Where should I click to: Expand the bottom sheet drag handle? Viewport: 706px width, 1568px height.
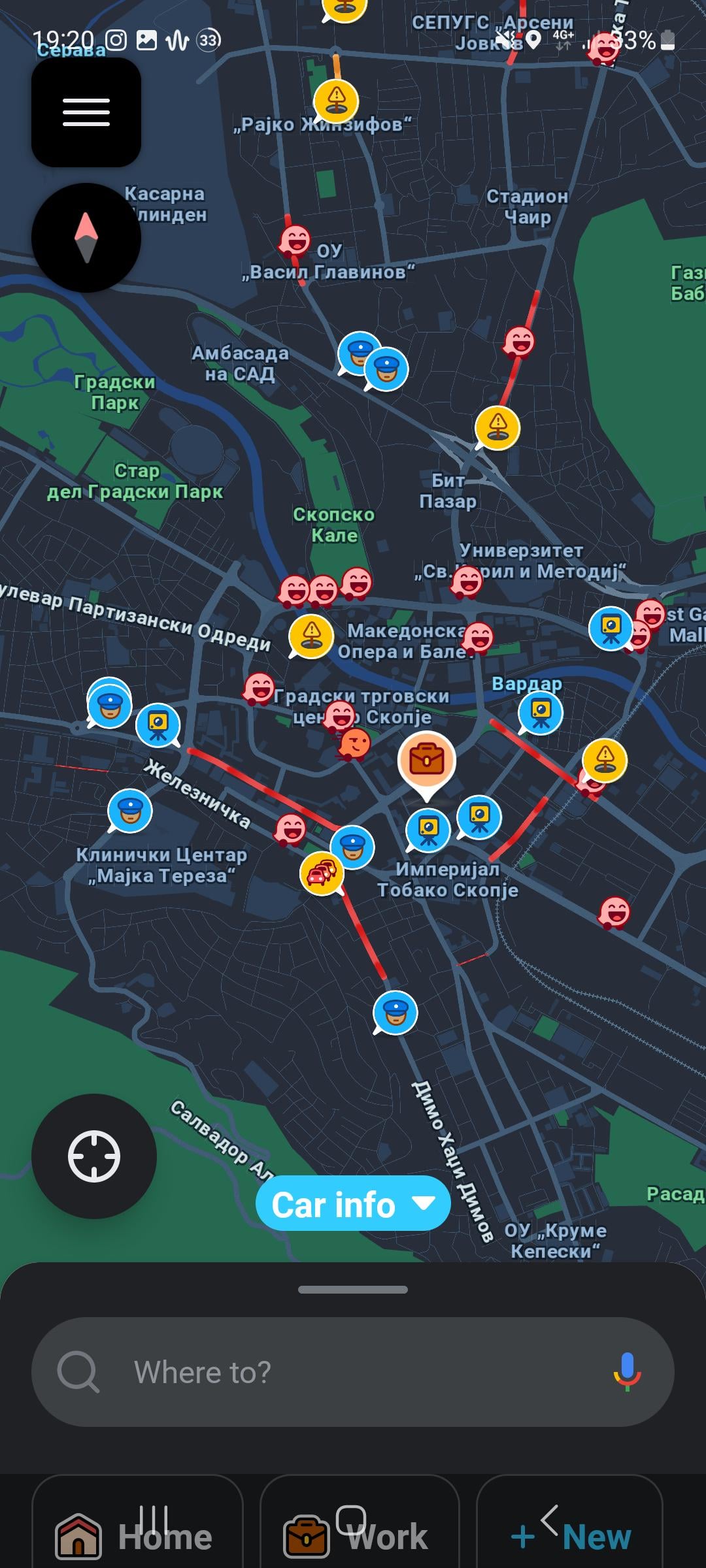[x=353, y=1290]
